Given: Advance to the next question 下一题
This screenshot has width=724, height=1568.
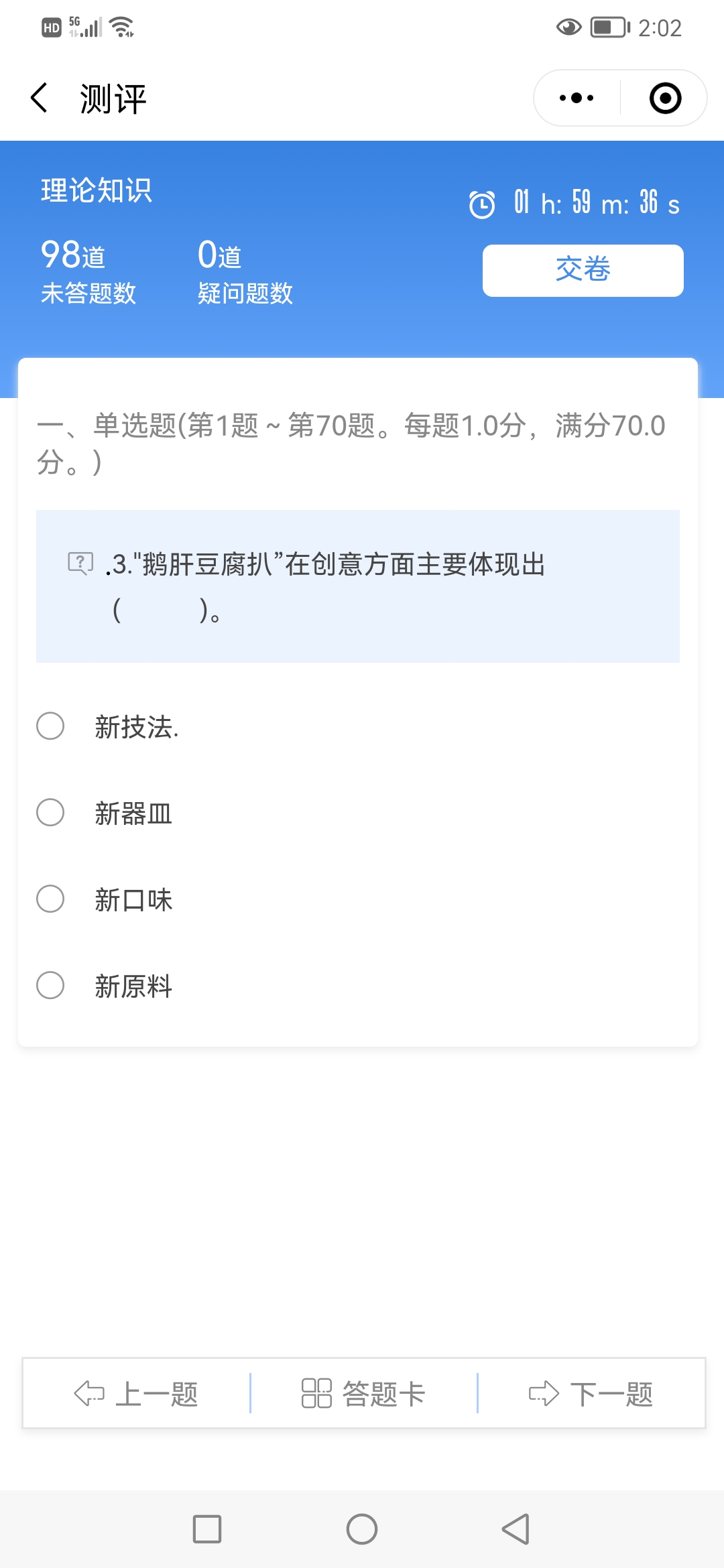Looking at the screenshot, I should pos(591,1394).
